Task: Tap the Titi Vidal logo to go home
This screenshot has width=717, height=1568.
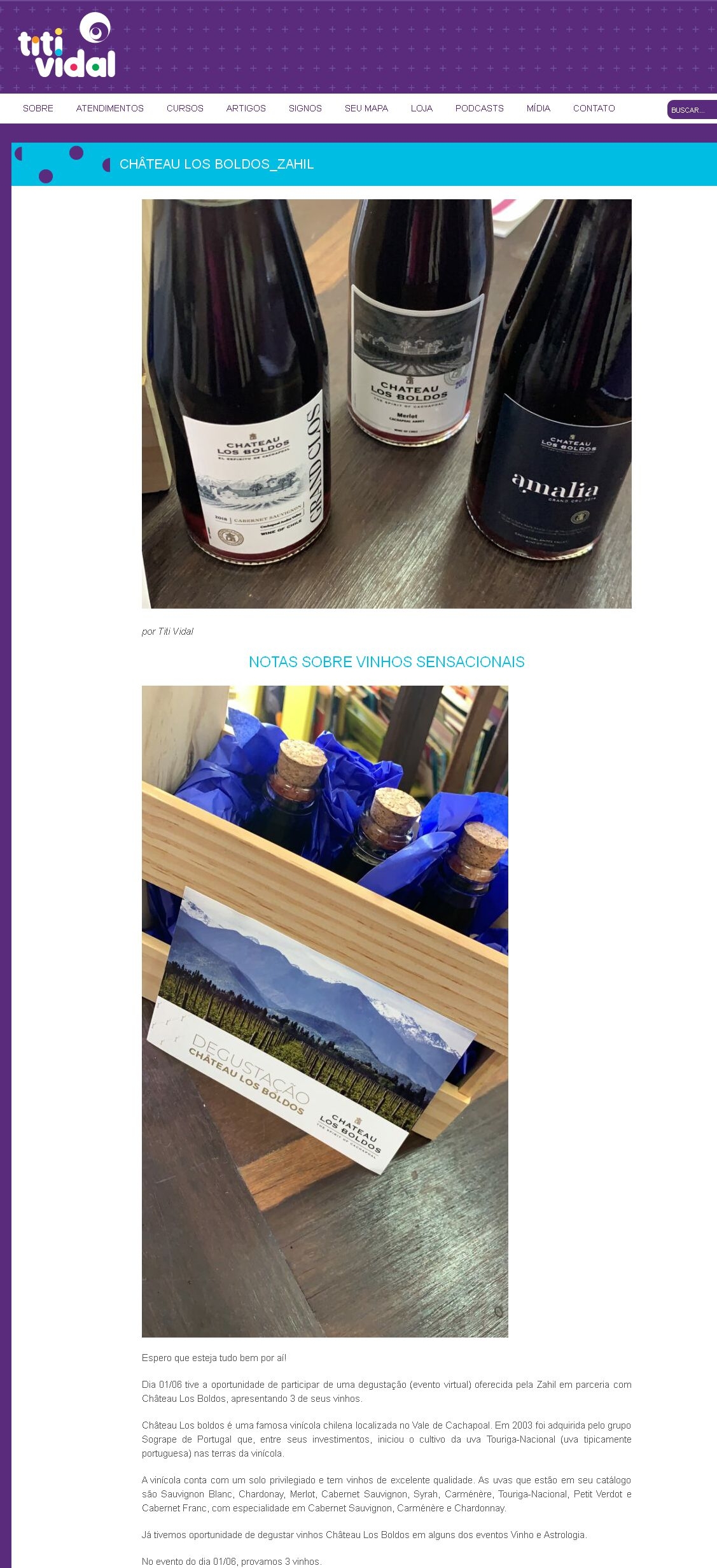Action: [x=67, y=46]
